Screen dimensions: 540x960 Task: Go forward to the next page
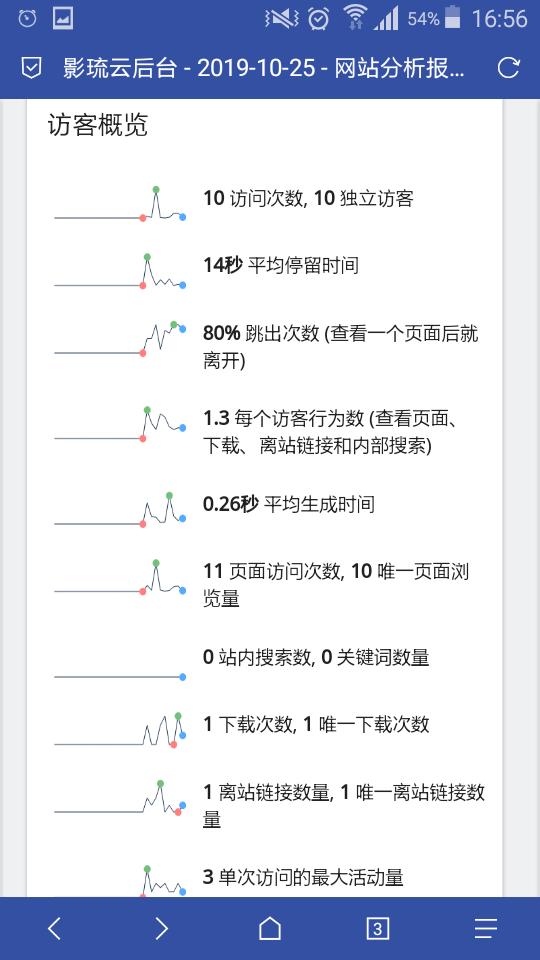(162, 929)
